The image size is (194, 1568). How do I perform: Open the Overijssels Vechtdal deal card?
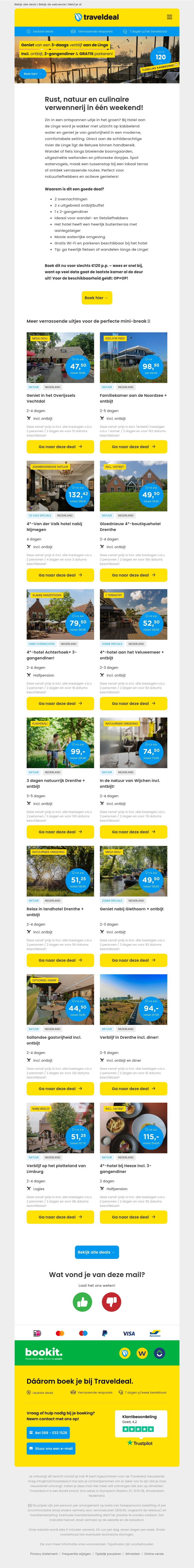[x=60, y=446]
